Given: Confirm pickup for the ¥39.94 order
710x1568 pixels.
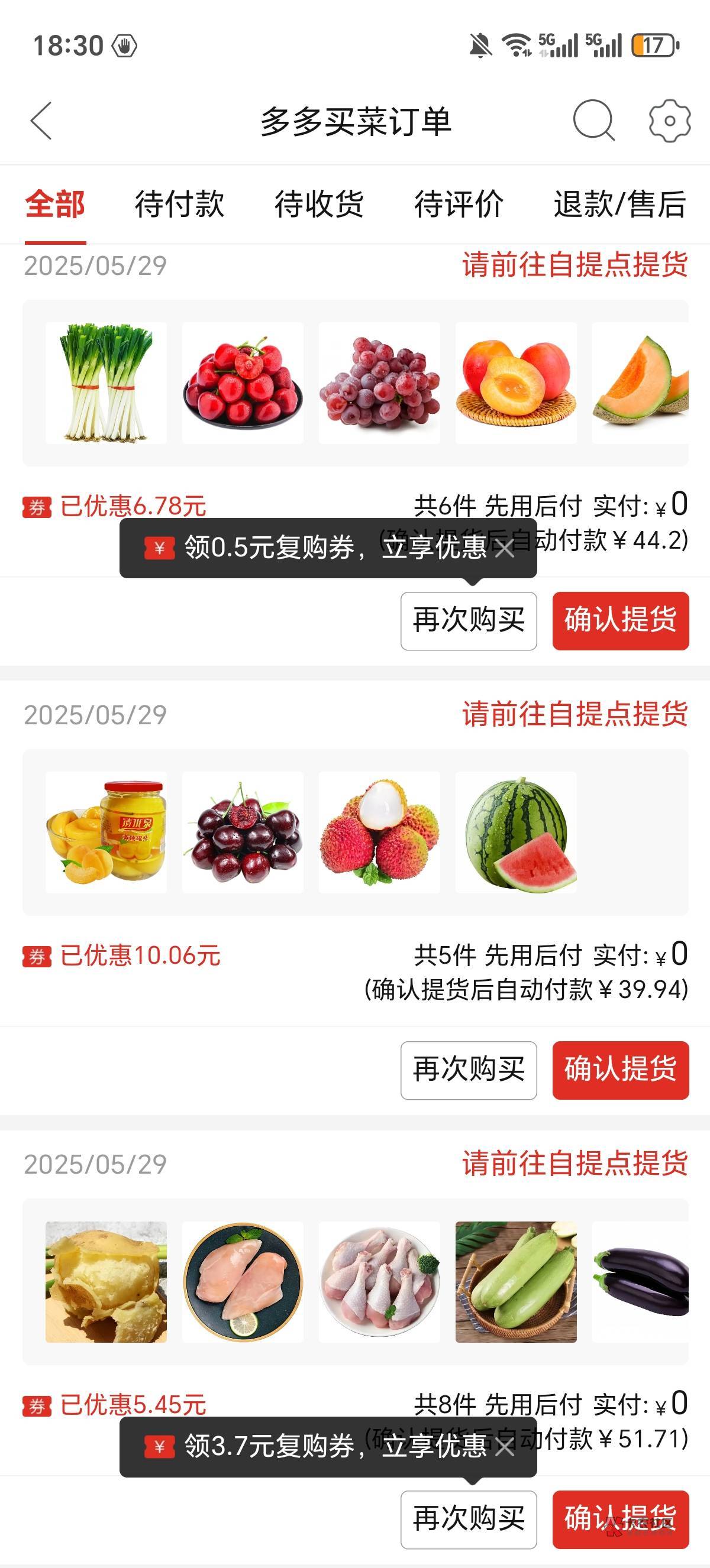Looking at the screenshot, I should pyautogui.click(x=620, y=1070).
